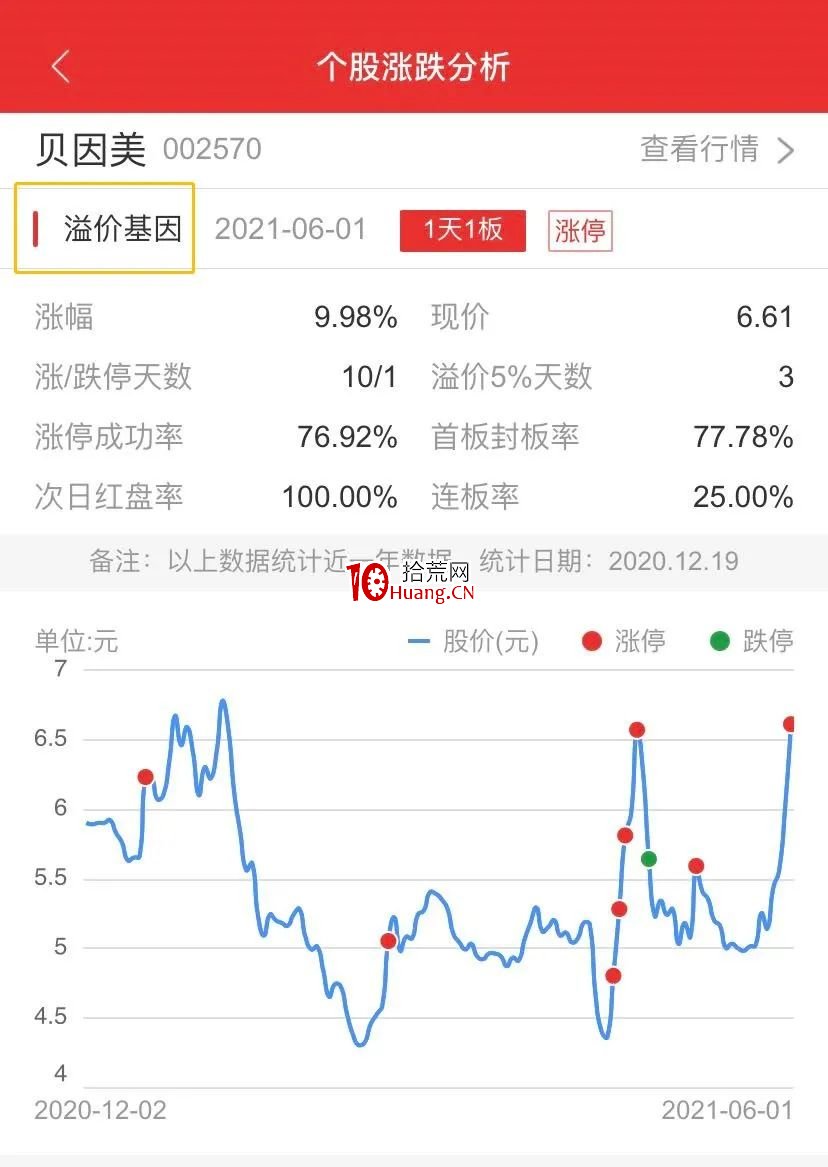Image resolution: width=828 pixels, height=1167 pixels.
Task: Open the date selector showing 2021-06-01
Action: (x=290, y=229)
